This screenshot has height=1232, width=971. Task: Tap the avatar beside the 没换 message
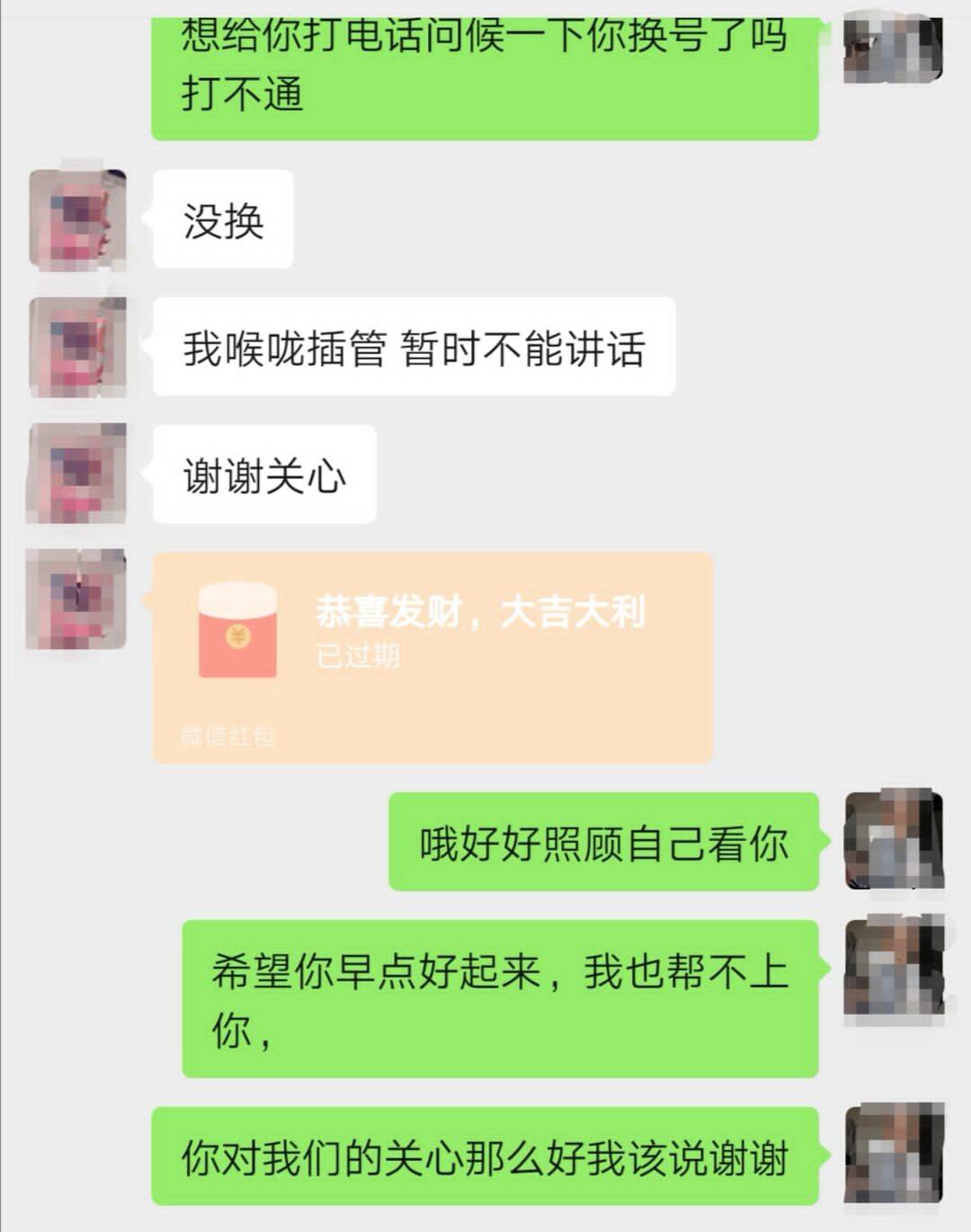(x=77, y=219)
